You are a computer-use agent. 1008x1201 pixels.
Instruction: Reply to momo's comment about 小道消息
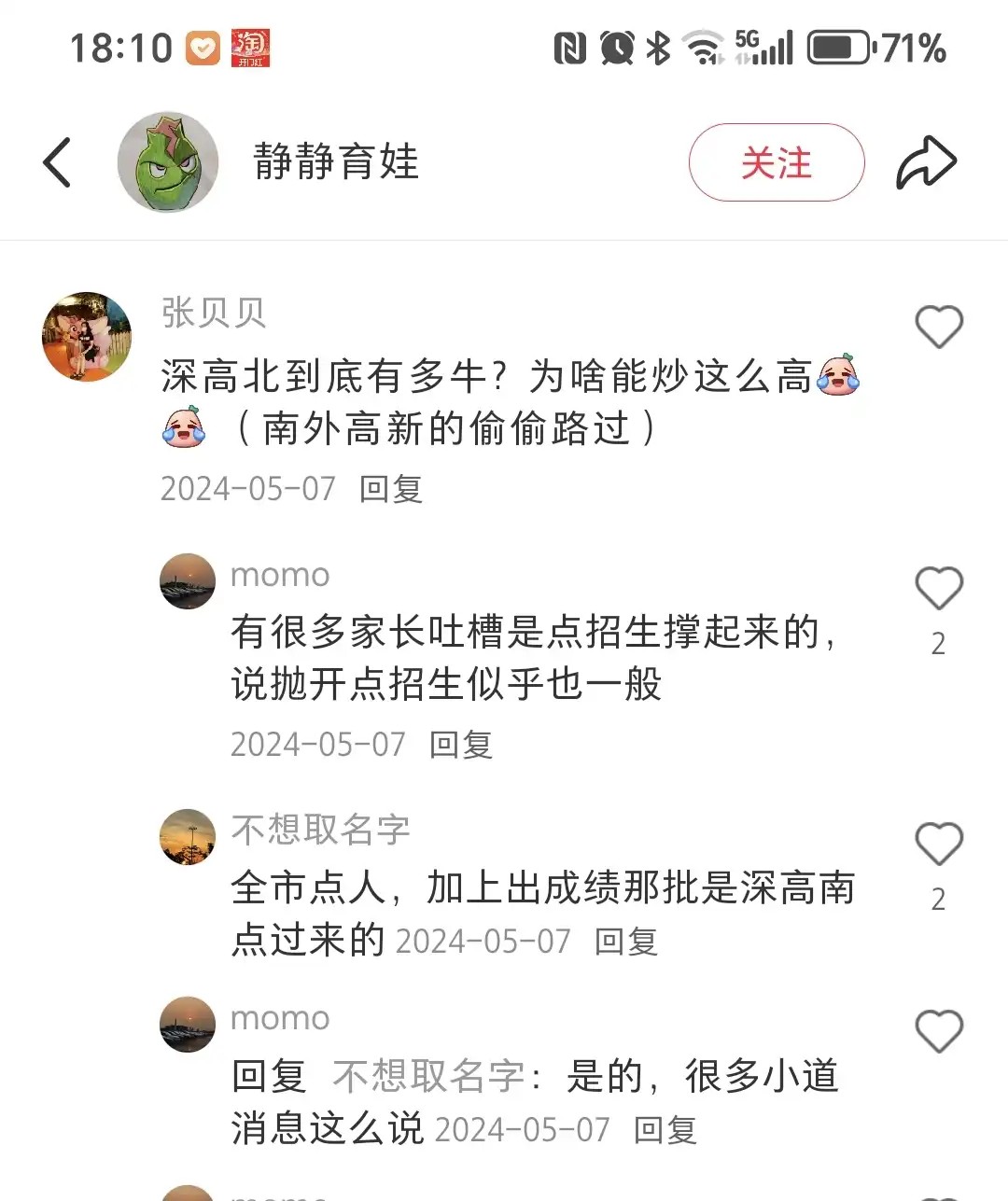pyautogui.click(x=665, y=1130)
